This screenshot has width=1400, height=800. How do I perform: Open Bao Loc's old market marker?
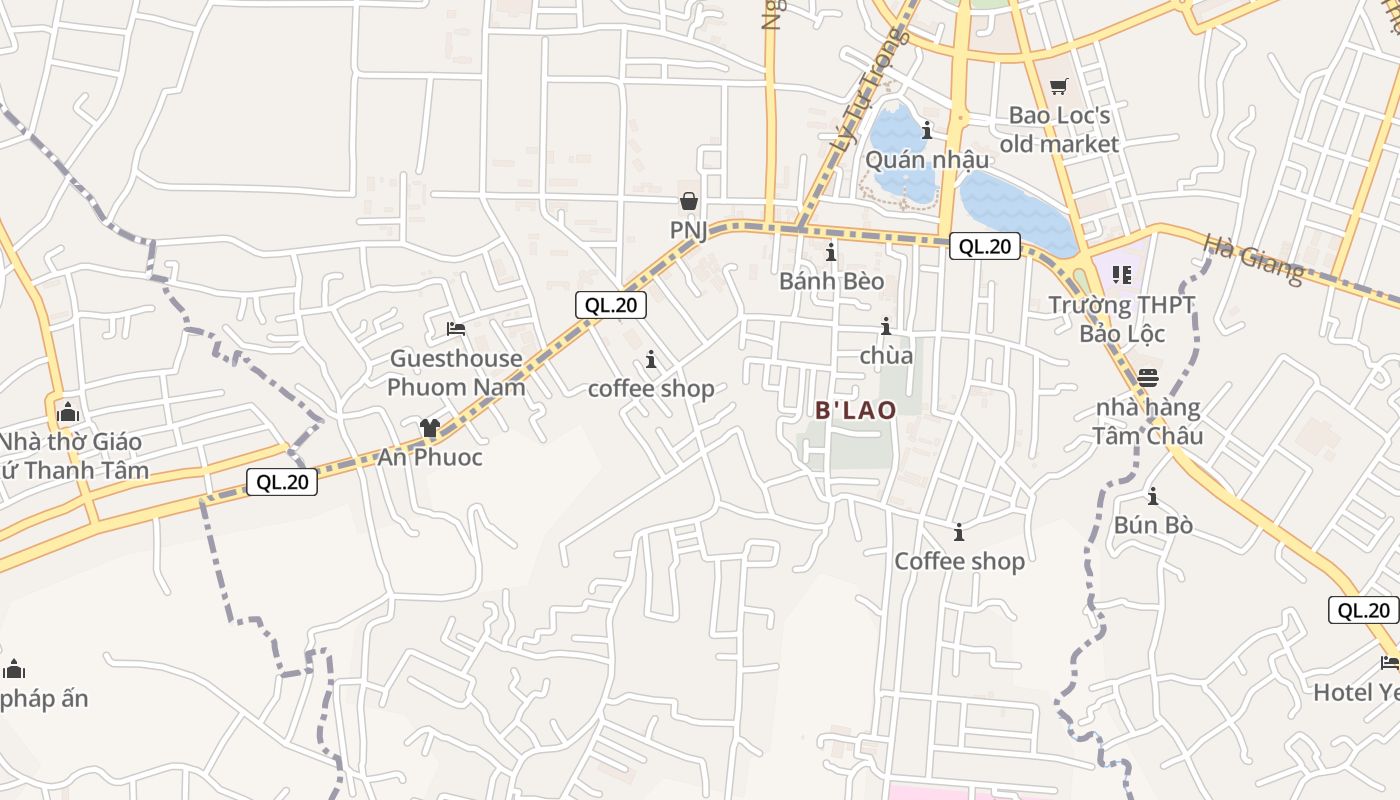[x=1059, y=87]
